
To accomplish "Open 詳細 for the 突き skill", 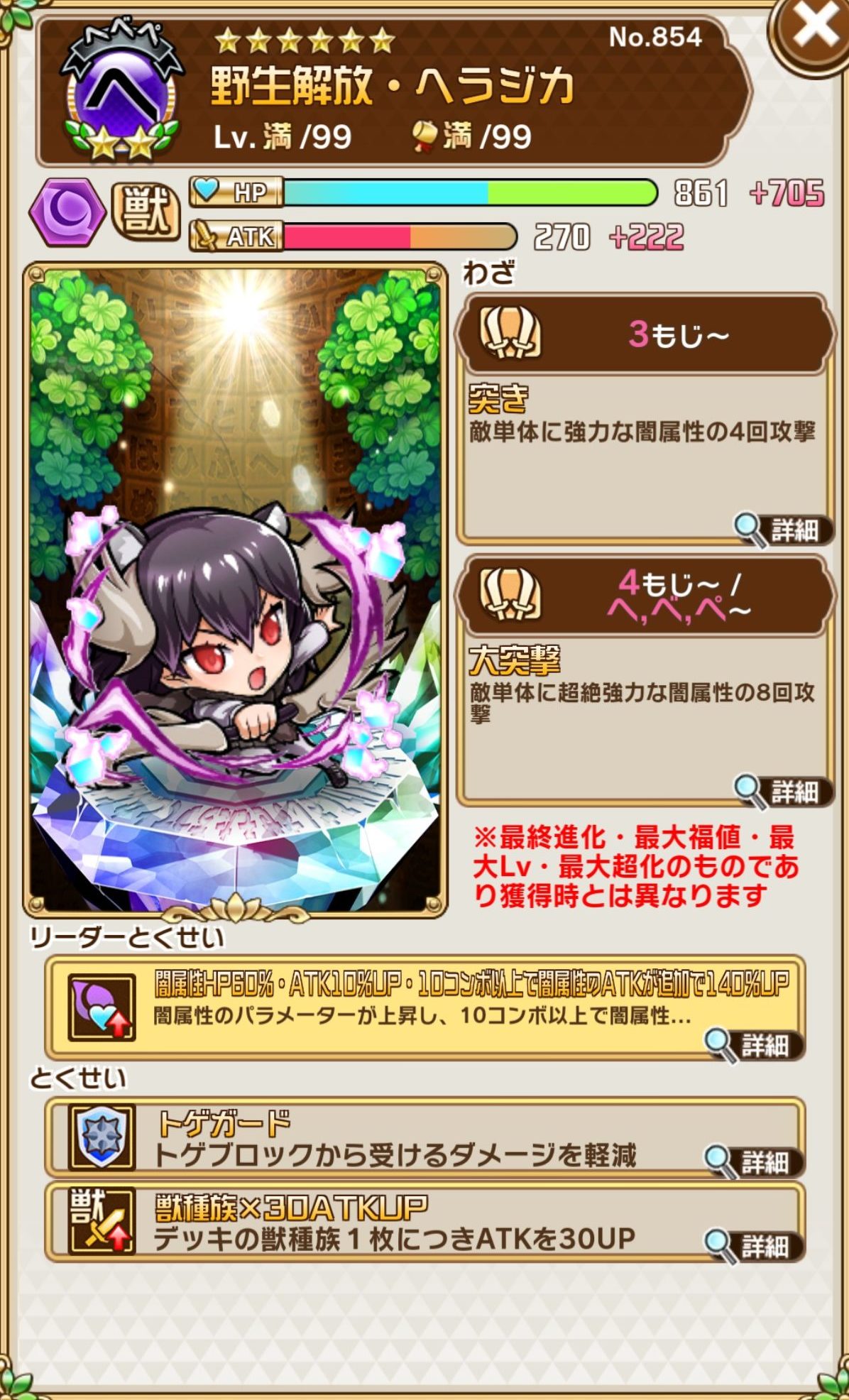I will point(783,530).
